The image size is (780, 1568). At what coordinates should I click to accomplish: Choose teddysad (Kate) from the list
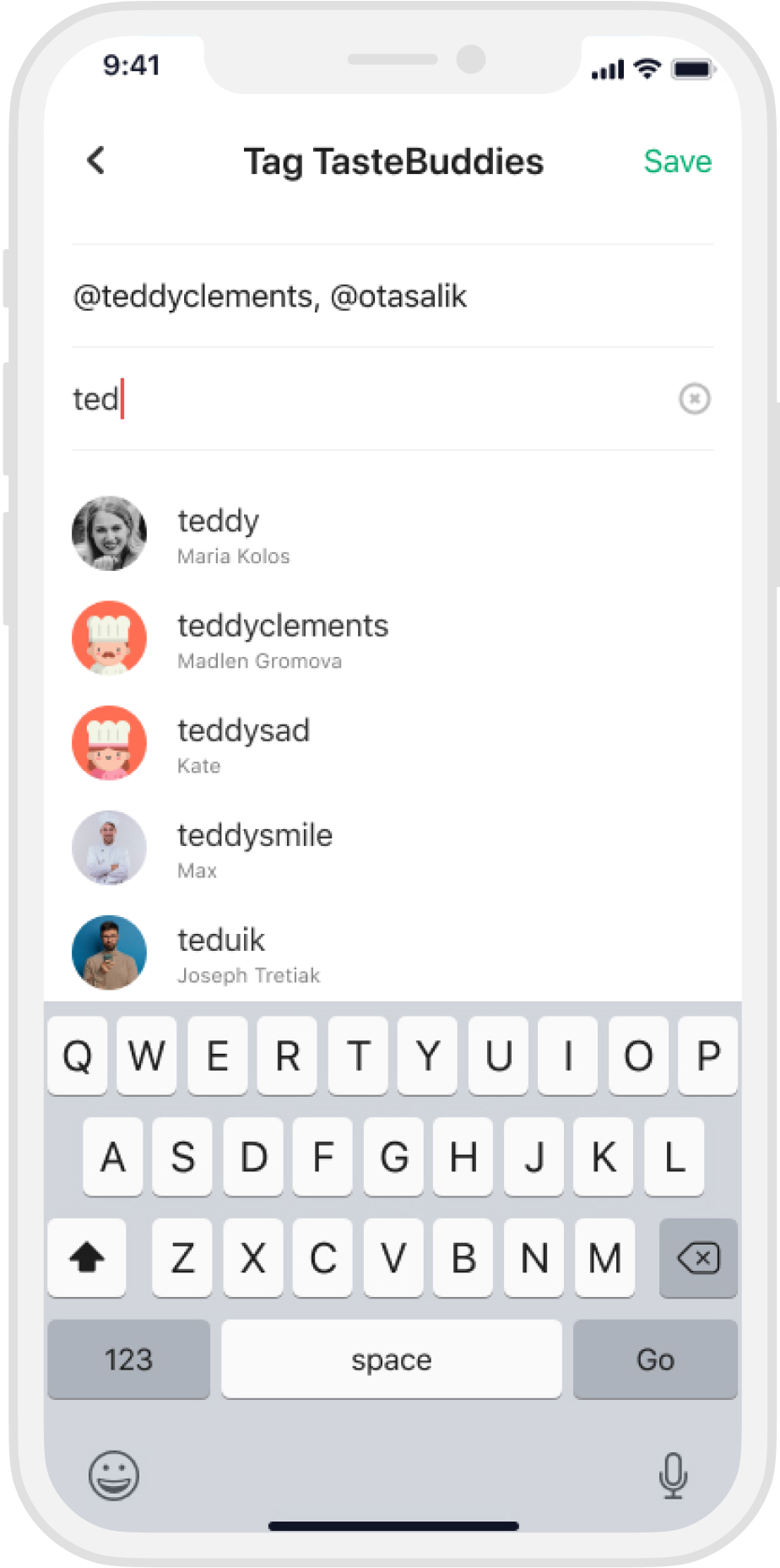(x=243, y=744)
